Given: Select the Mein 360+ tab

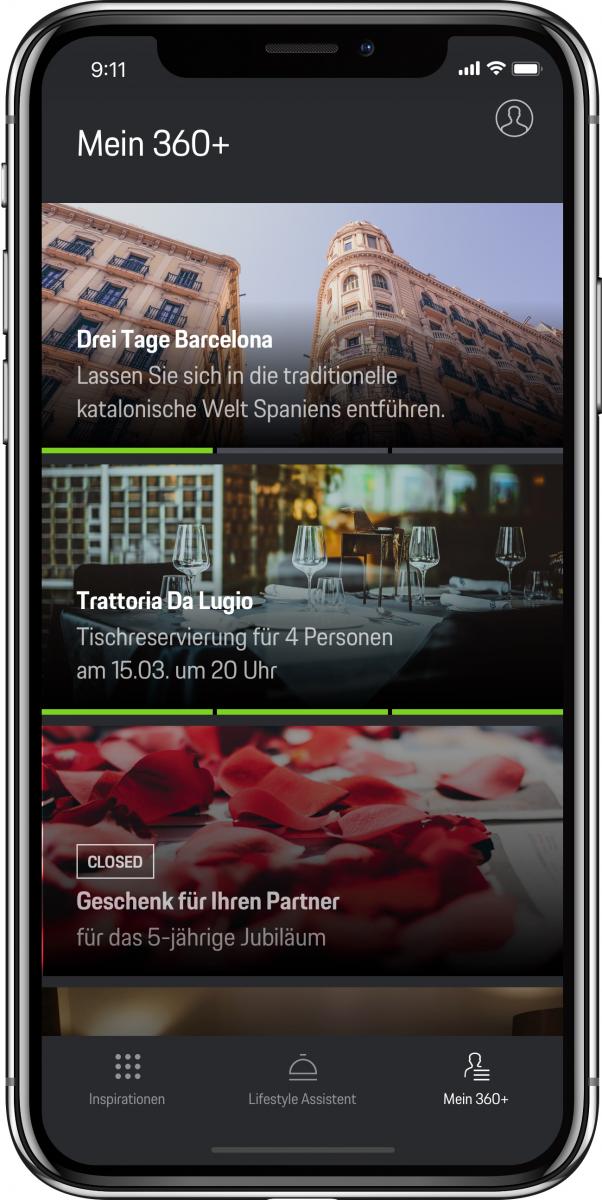Looking at the screenshot, I should pos(476,1079).
